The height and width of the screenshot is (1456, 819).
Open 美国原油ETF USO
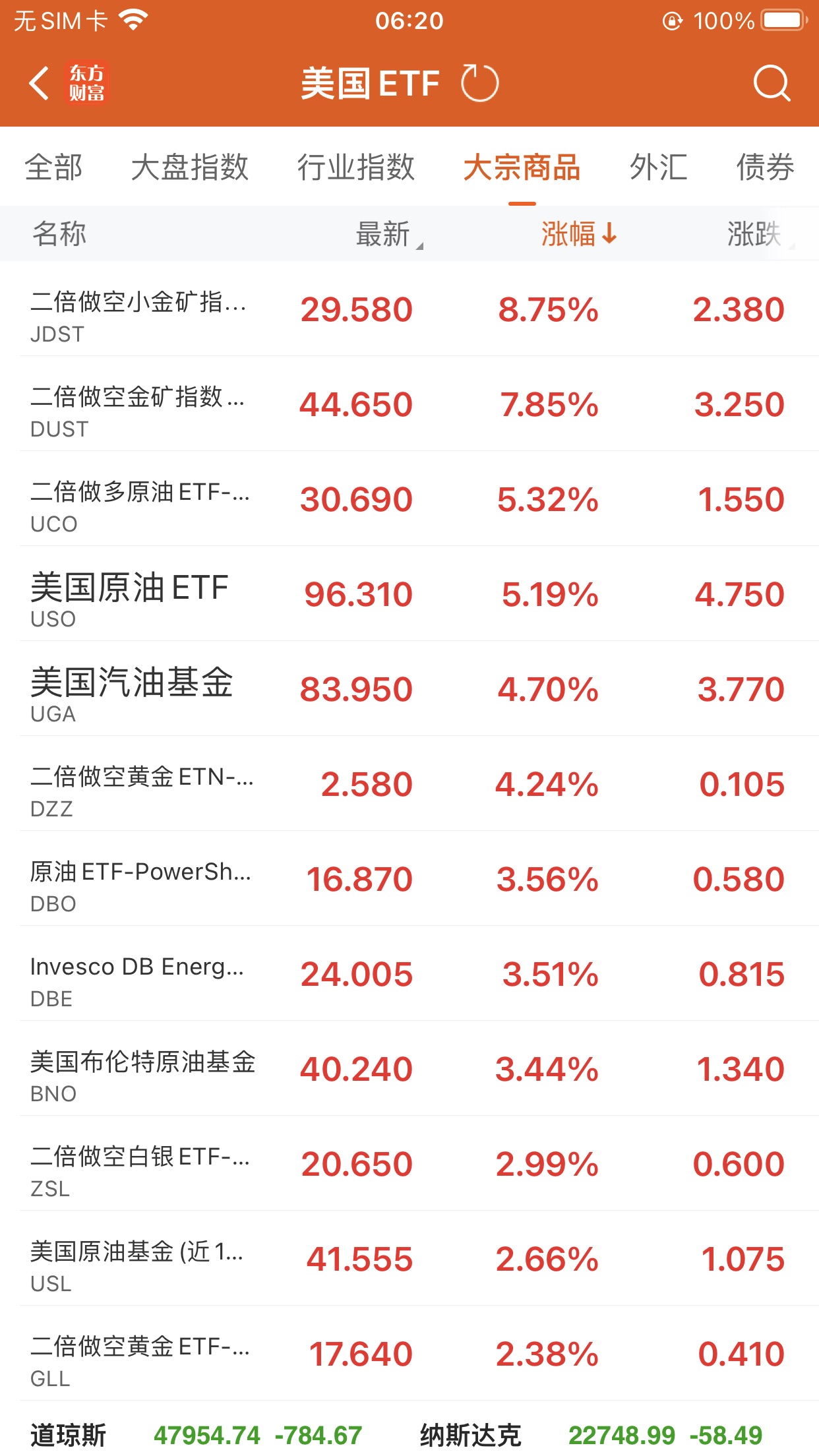click(x=409, y=595)
